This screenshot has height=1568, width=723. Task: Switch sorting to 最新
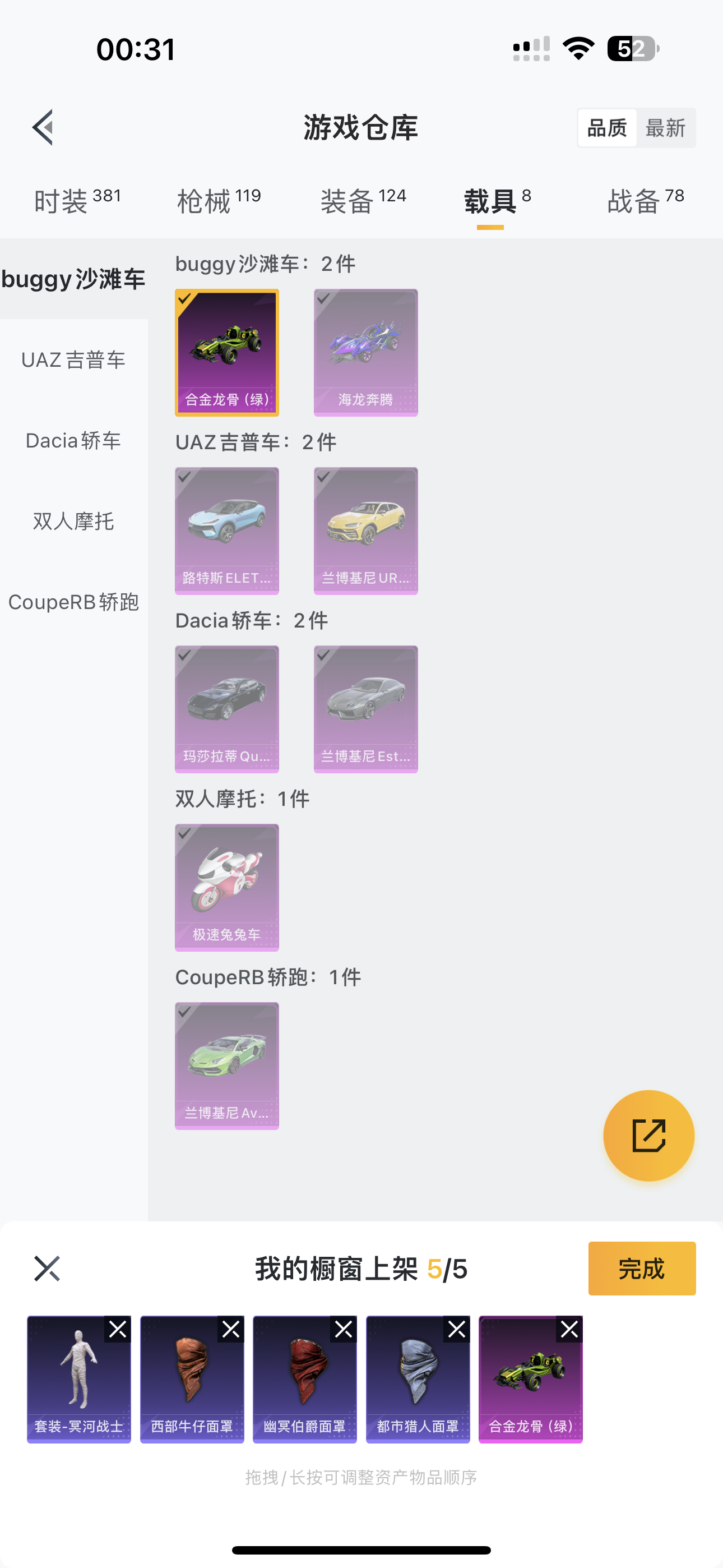point(665,128)
